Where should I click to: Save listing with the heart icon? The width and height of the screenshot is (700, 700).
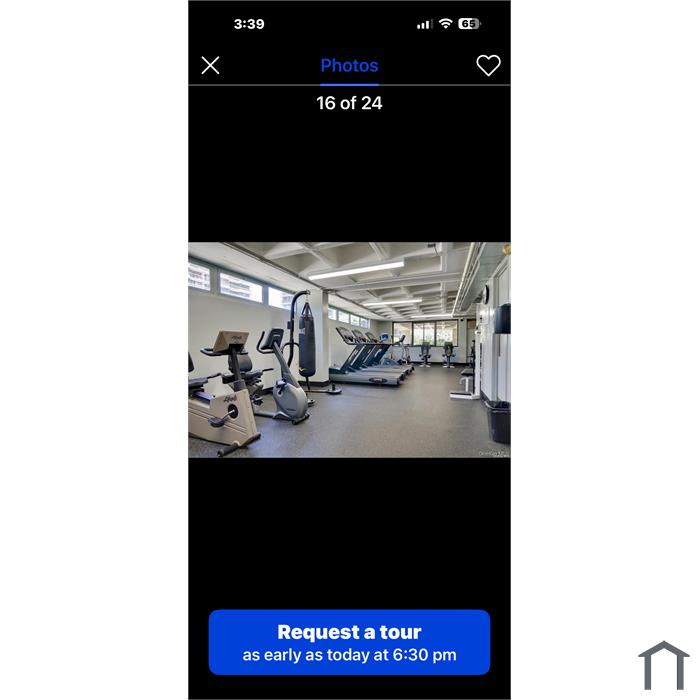[x=488, y=65]
